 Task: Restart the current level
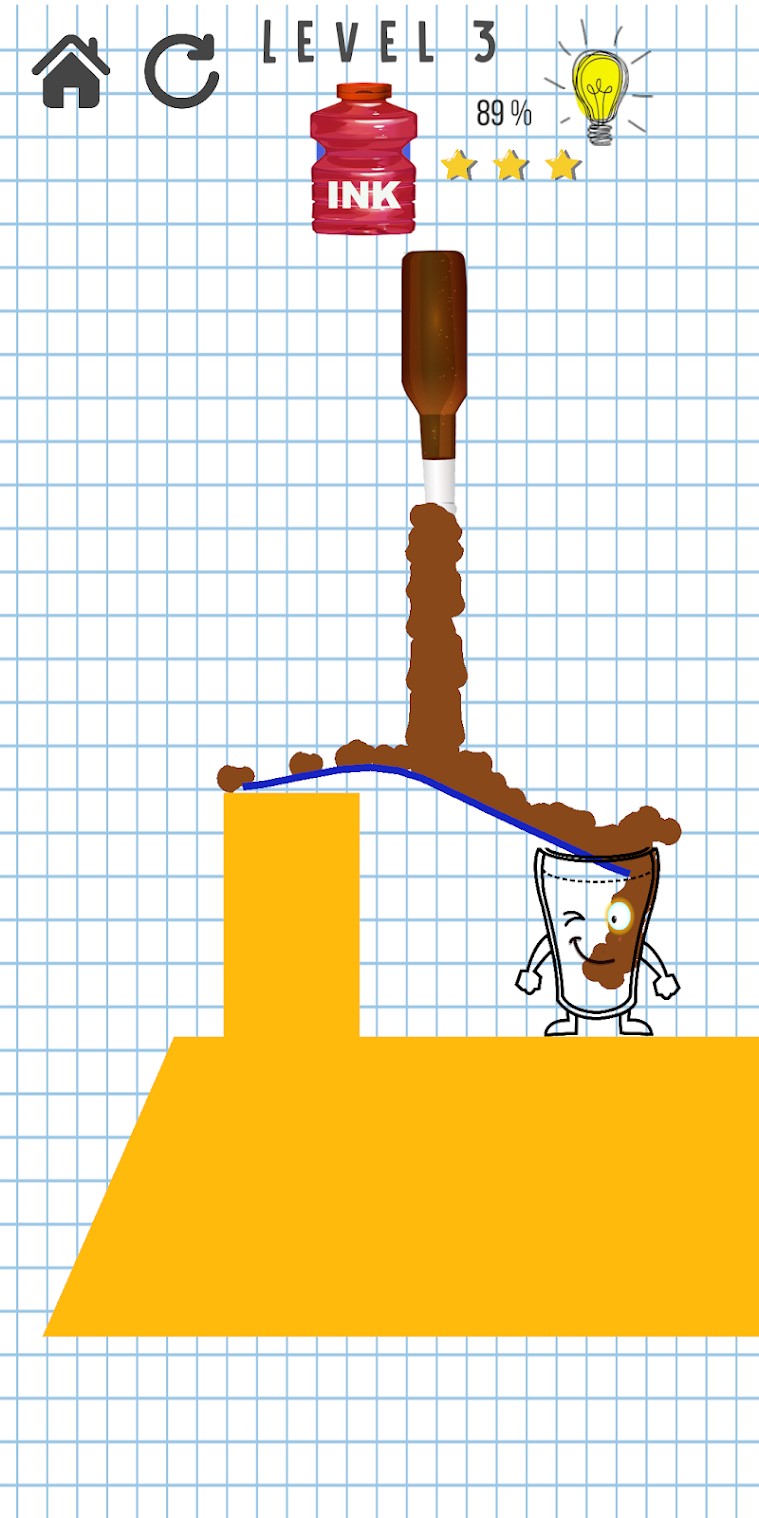click(181, 71)
